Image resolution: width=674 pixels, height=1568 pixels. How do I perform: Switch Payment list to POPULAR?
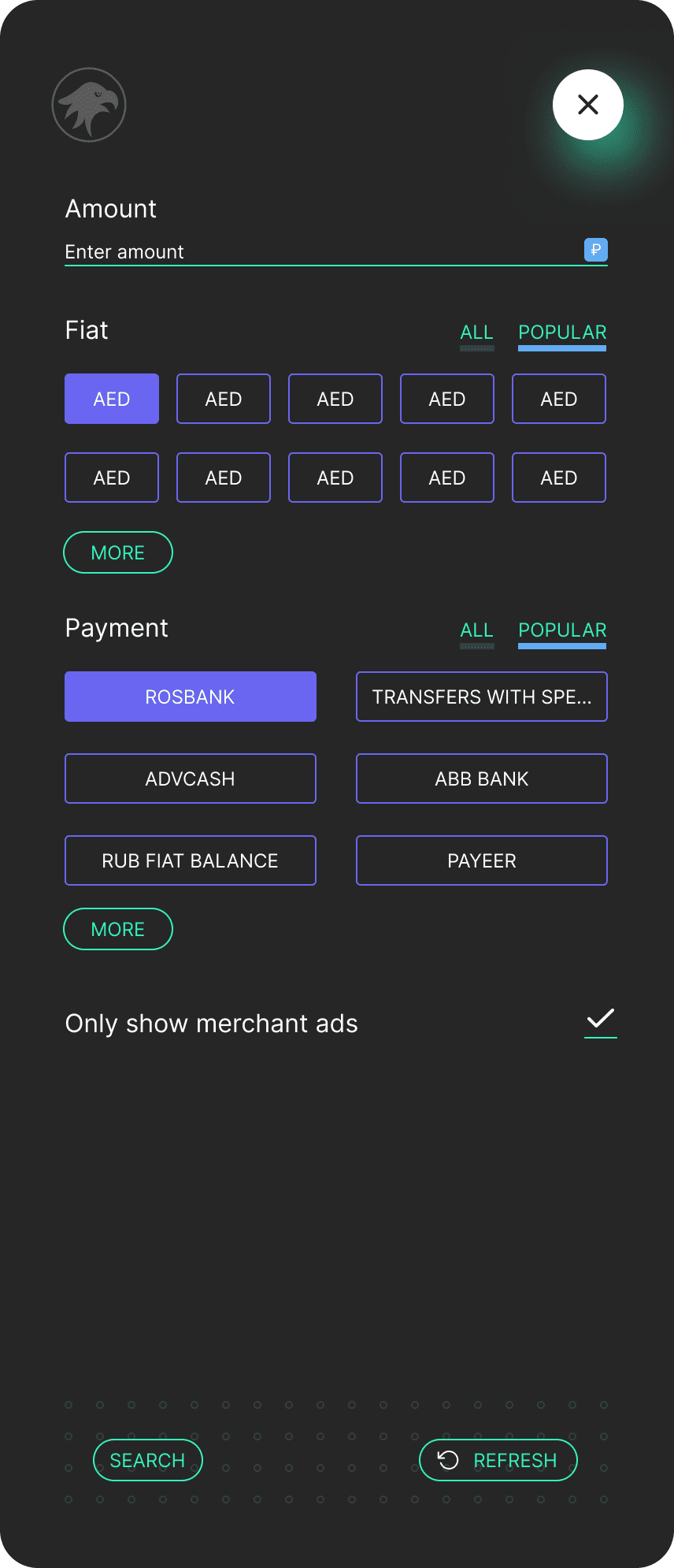[561, 630]
